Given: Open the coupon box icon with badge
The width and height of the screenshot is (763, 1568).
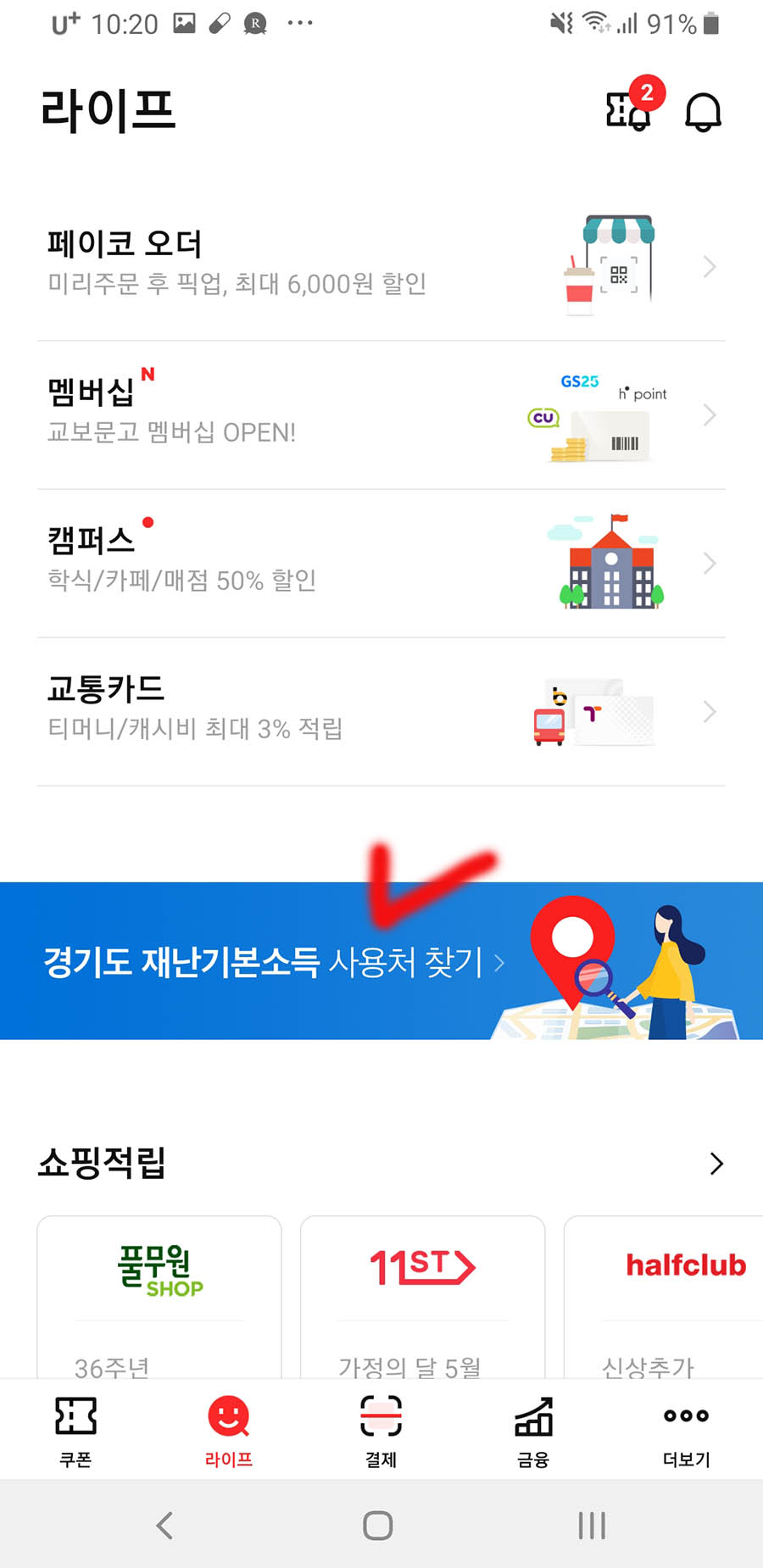Looking at the screenshot, I should coord(629,114).
